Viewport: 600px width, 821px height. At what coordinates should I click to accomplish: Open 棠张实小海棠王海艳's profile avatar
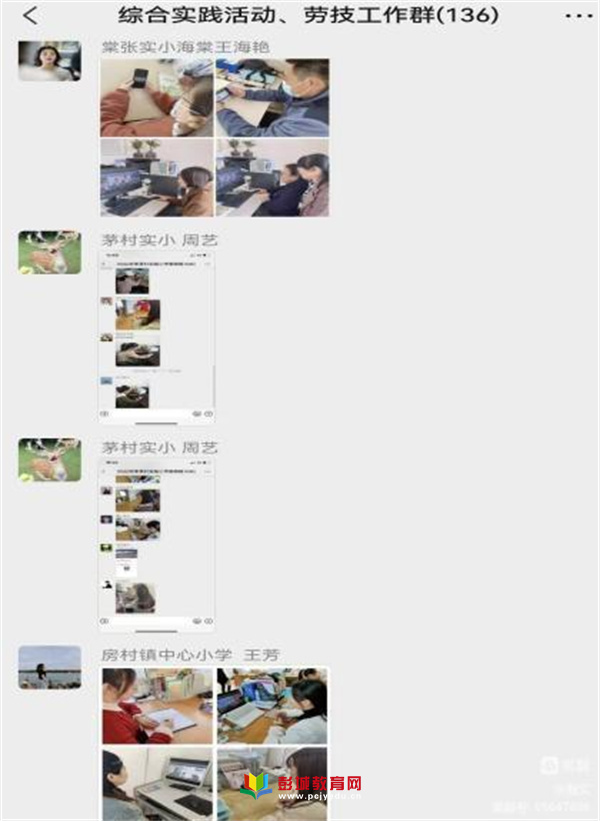point(49,61)
